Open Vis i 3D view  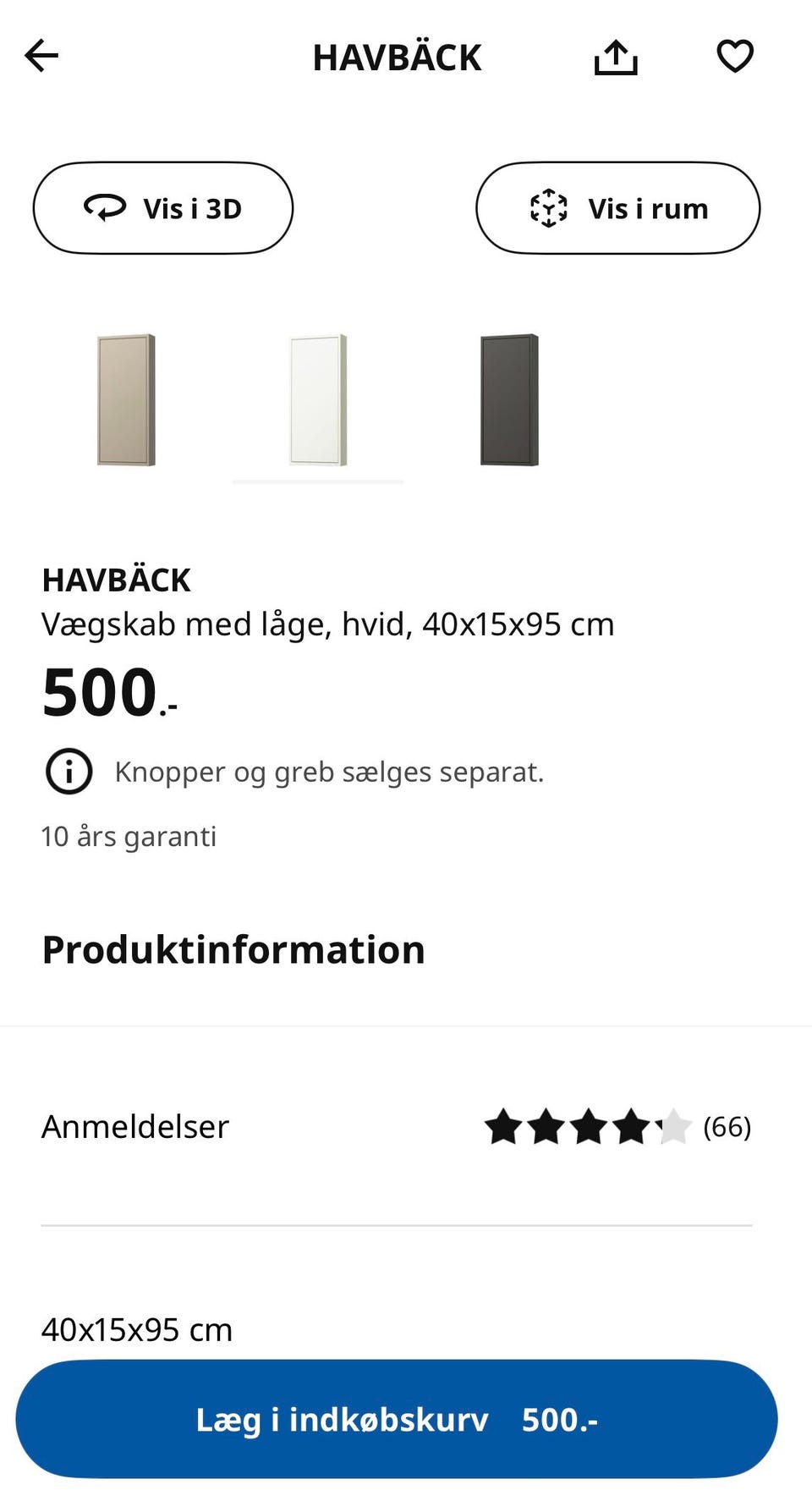click(x=163, y=207)
